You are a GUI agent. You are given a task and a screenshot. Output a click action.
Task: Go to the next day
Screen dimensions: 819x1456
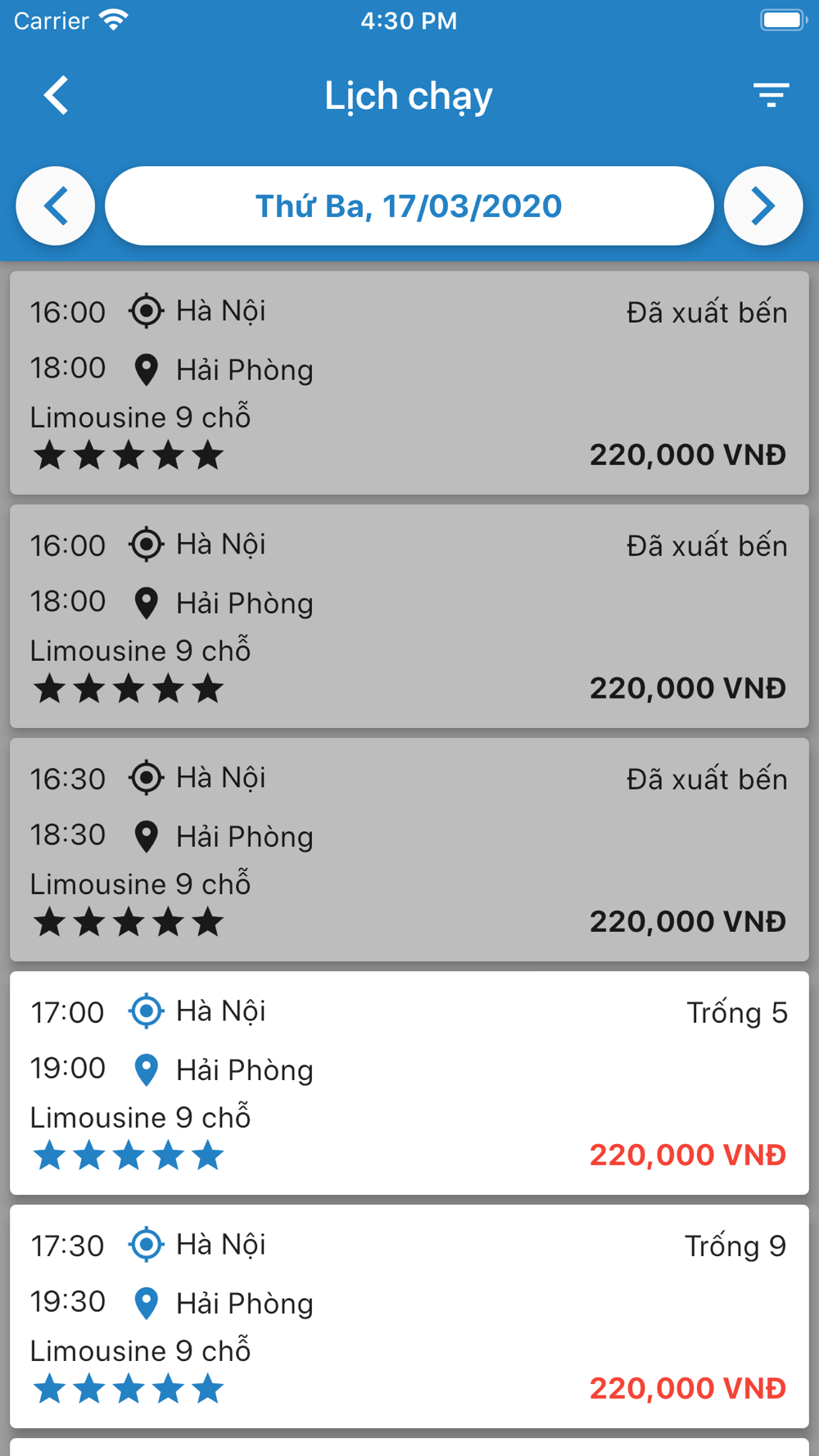(x=763, y=206)
